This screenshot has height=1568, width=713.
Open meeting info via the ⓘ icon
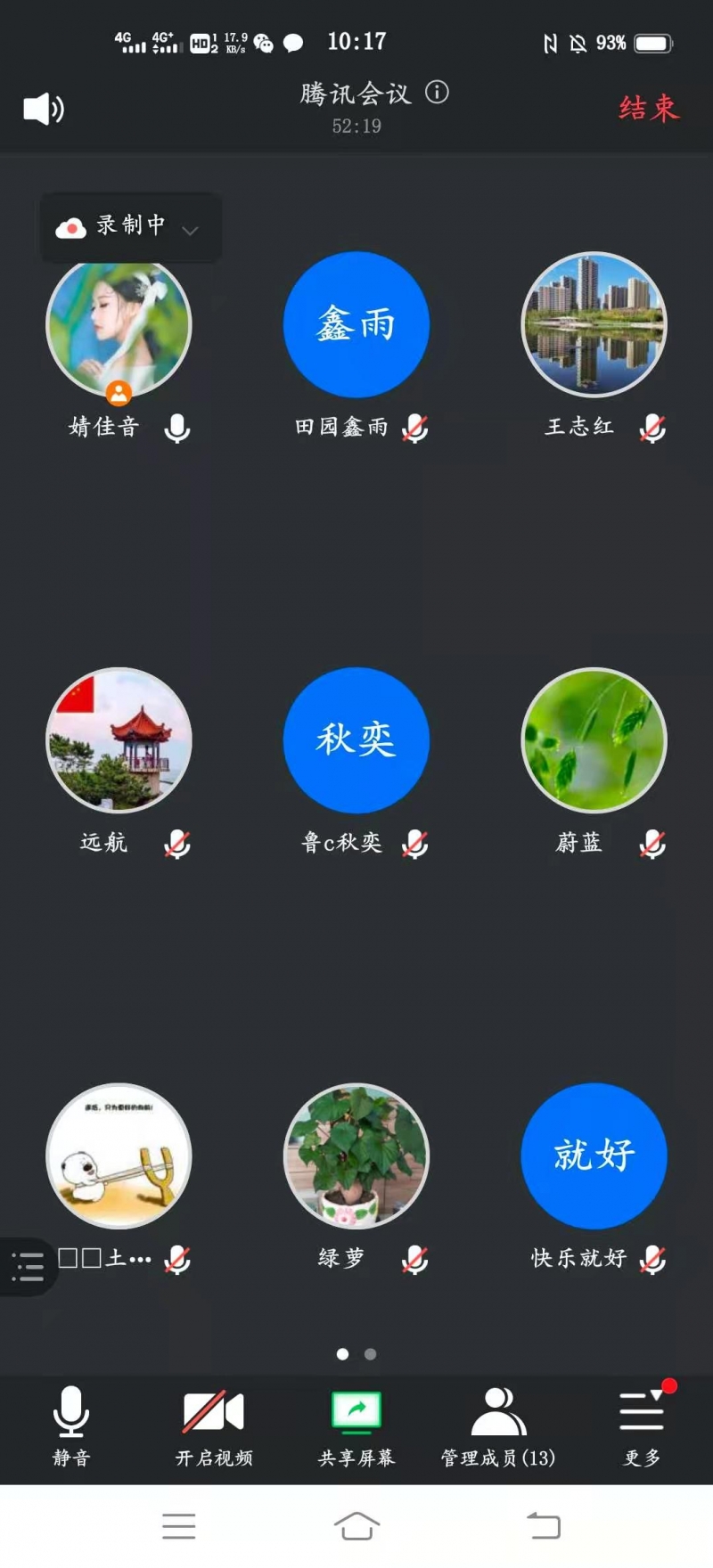point(437,93)
